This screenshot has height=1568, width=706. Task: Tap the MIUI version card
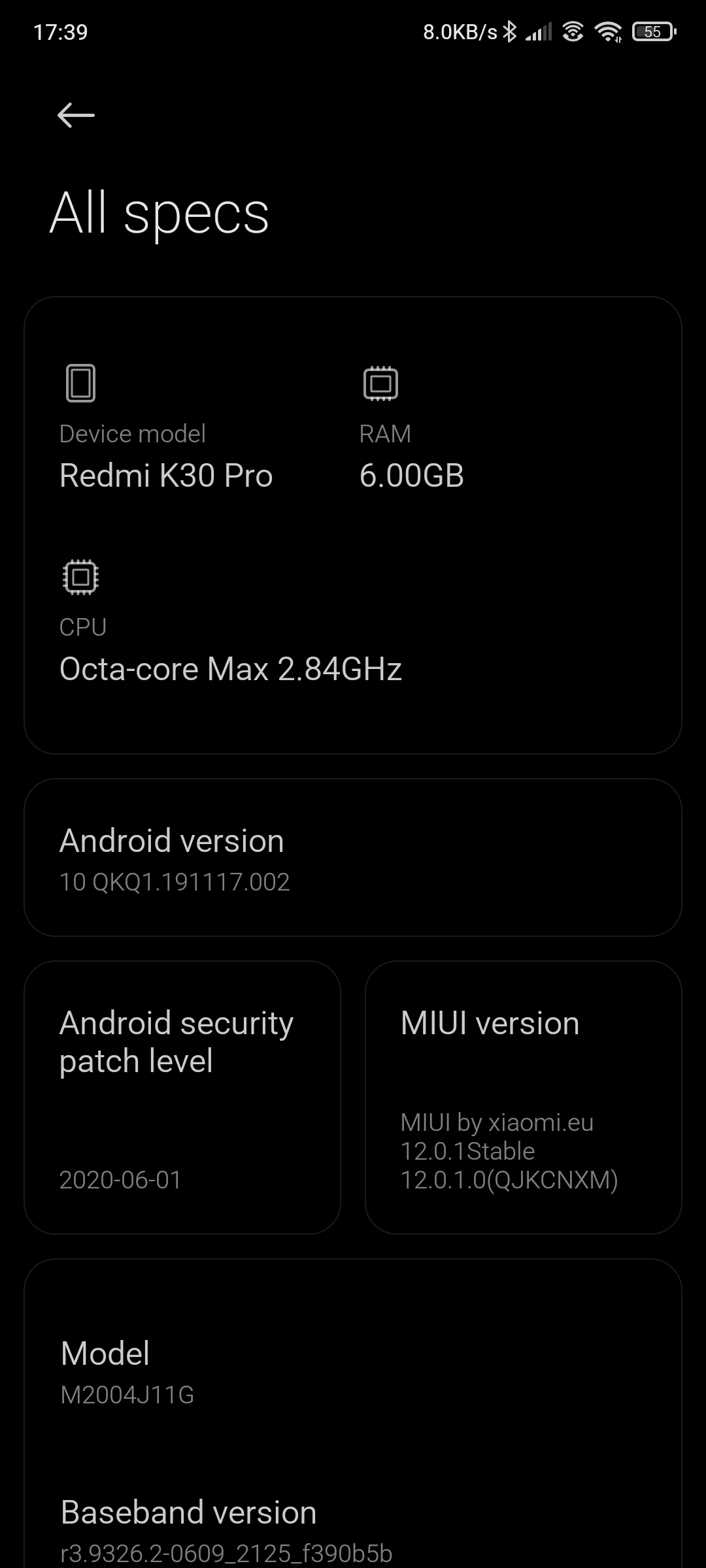point(524,1098)
